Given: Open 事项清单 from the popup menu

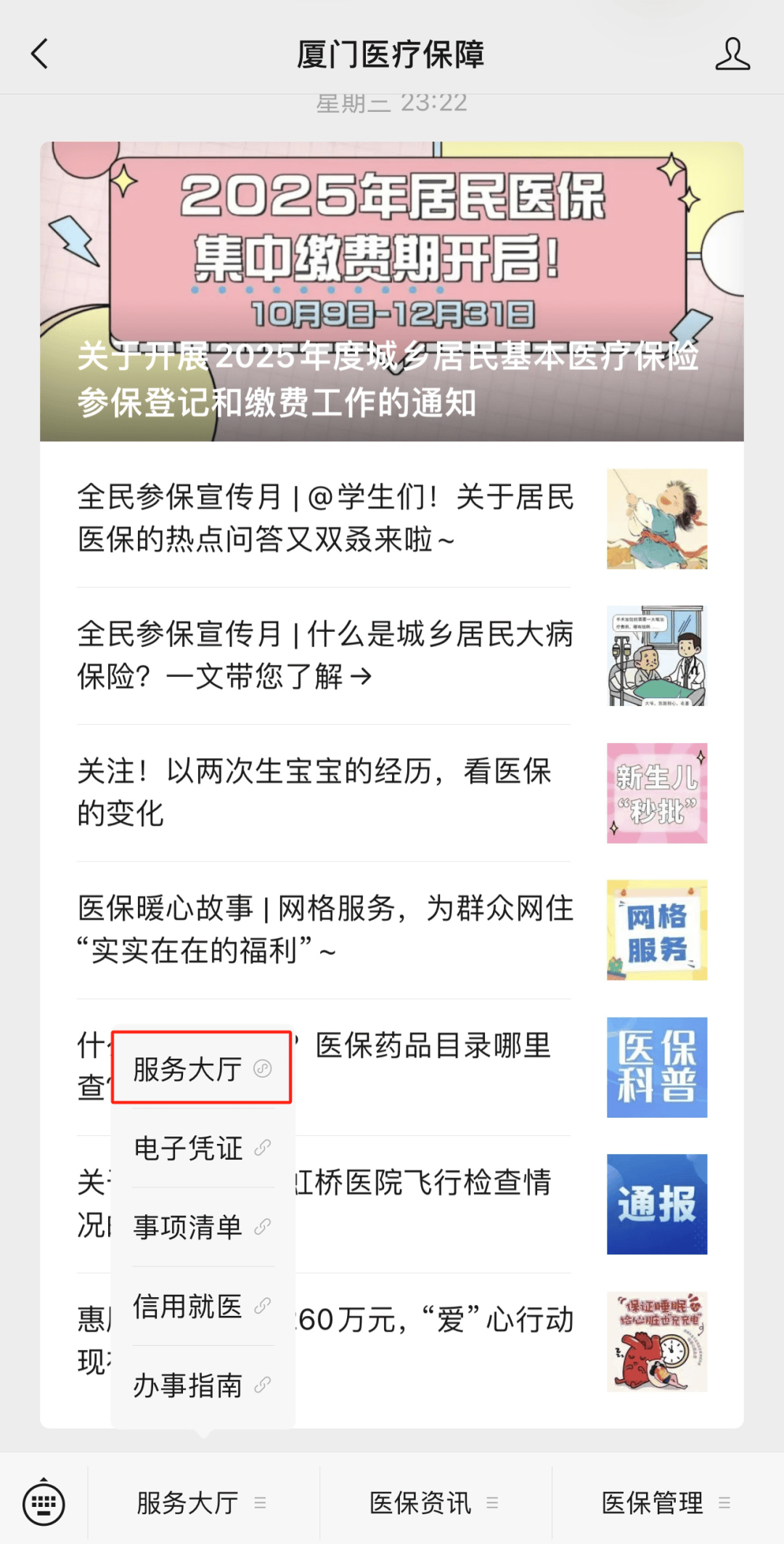Looking at the screenshot, I should click(x=201, y=1227).
